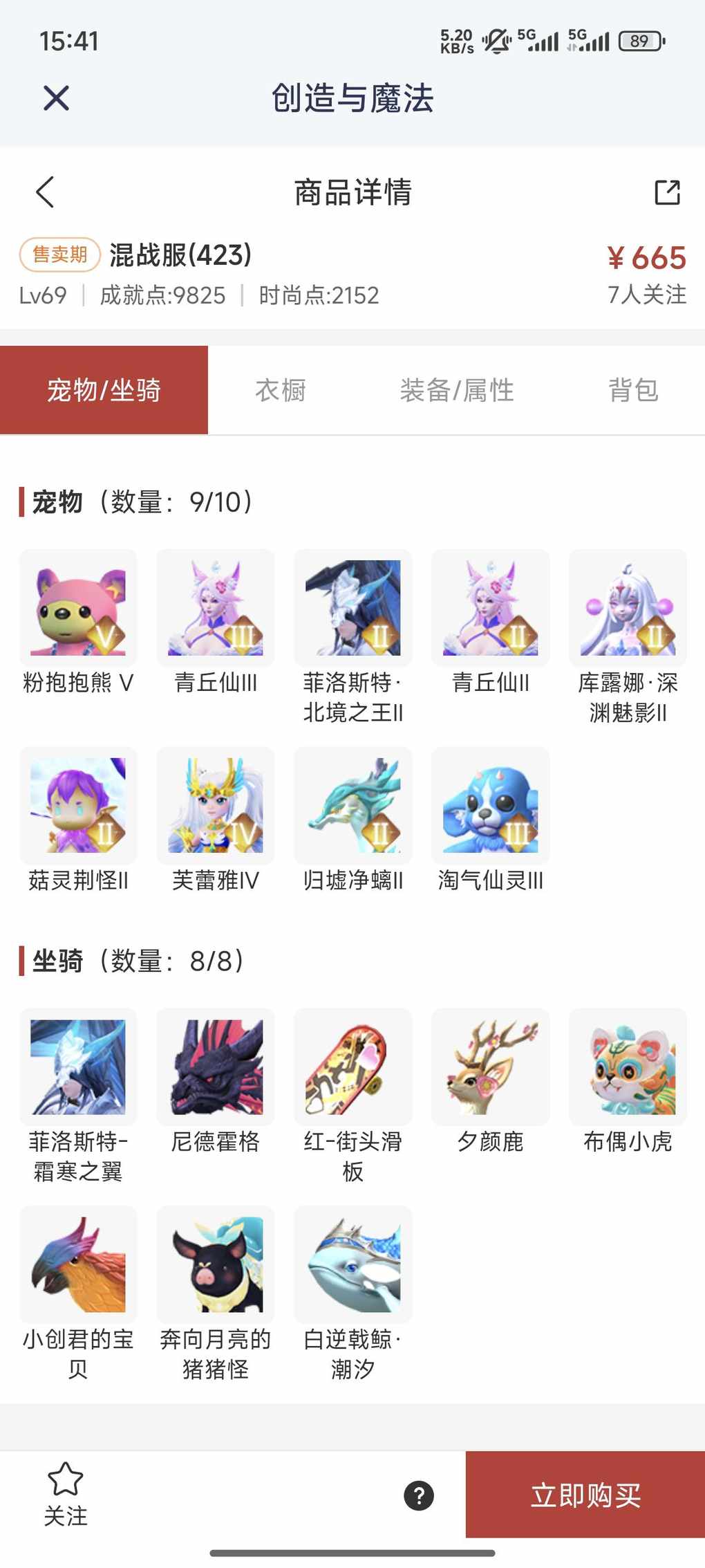This screenshot has height=1568, width=705.
Task: View pet 菲洛斯特·北境之王II
Action: click(352, 608)
